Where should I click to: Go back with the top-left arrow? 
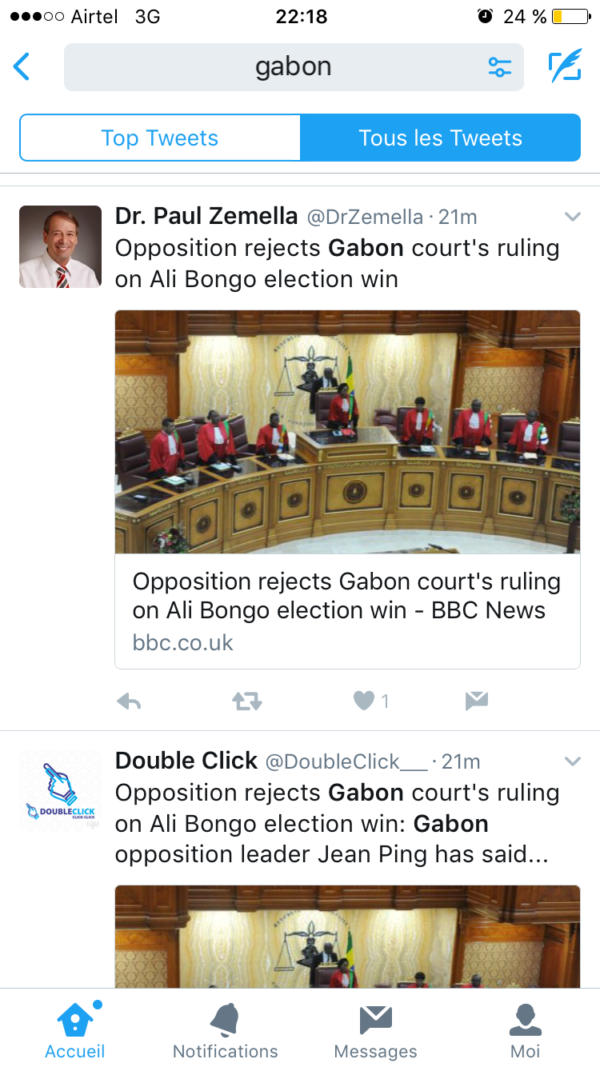[22, 67]
